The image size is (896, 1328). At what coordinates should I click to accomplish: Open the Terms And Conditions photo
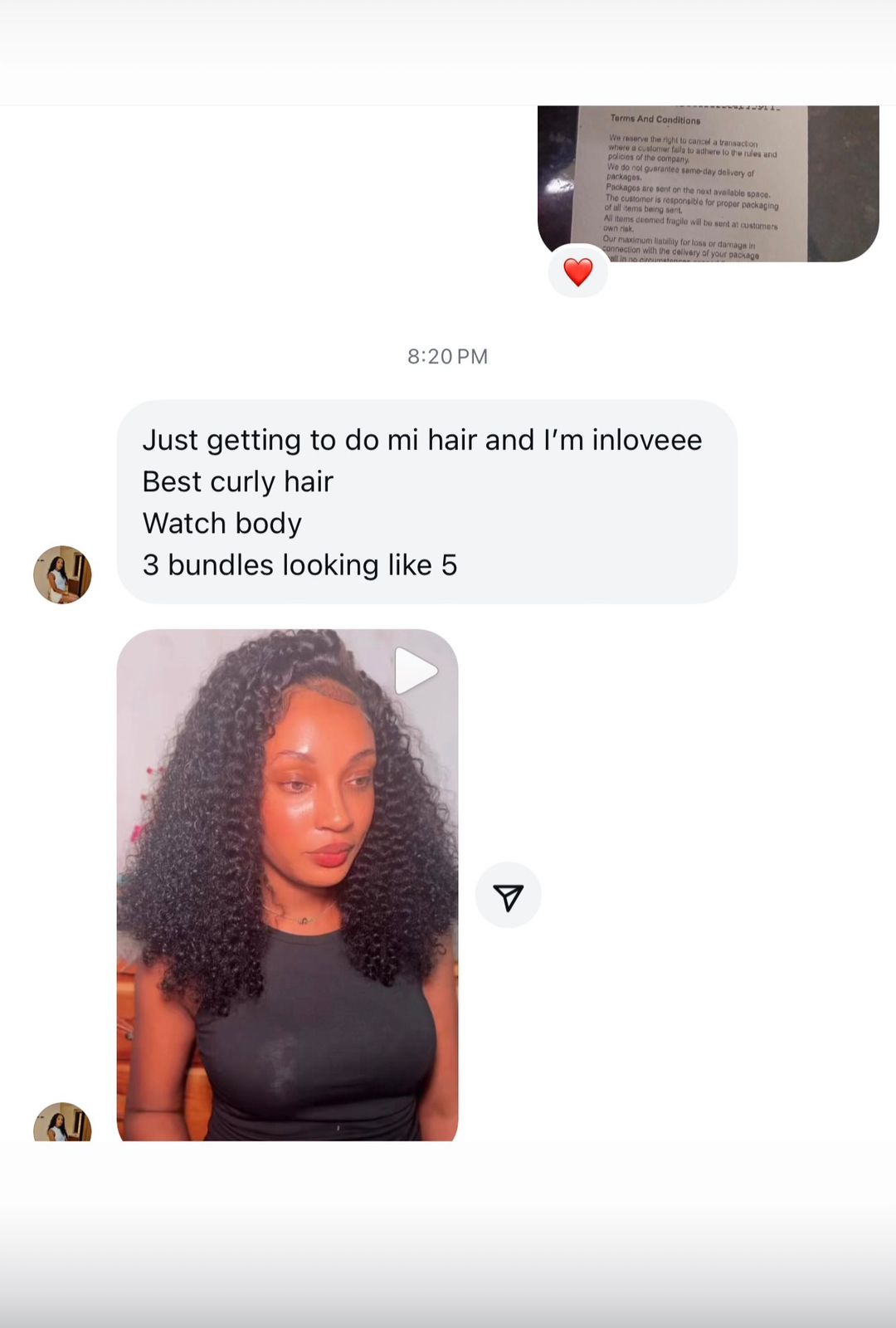708,183
